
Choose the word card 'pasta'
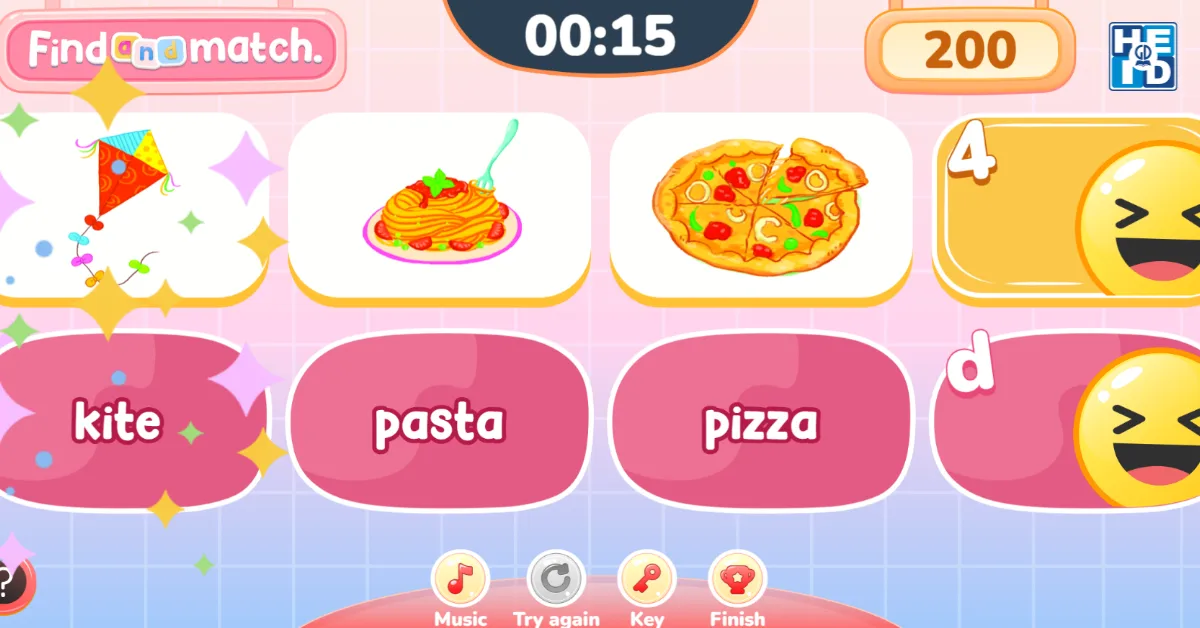(x=440, y=422)
